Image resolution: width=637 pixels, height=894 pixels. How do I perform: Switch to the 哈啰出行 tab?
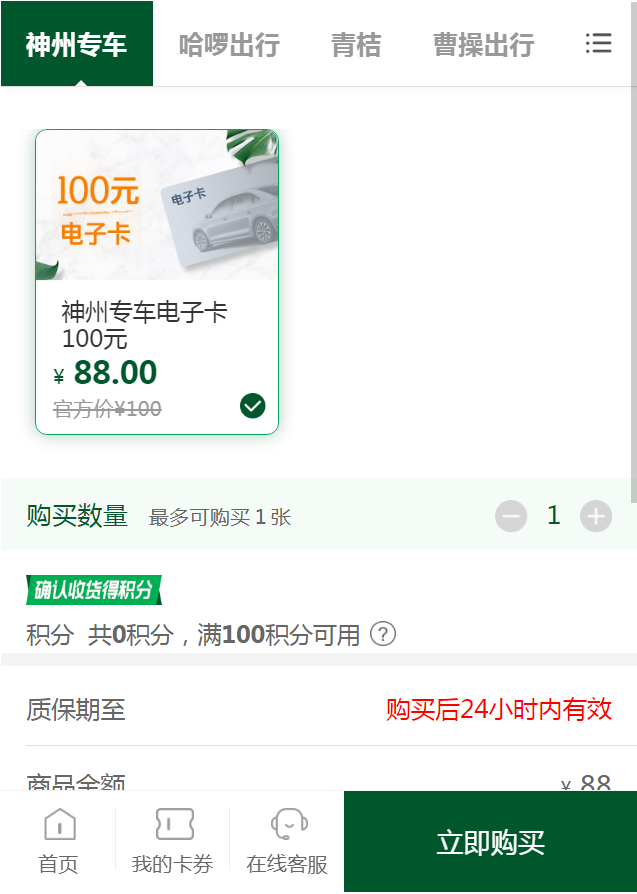coord(229,44)
